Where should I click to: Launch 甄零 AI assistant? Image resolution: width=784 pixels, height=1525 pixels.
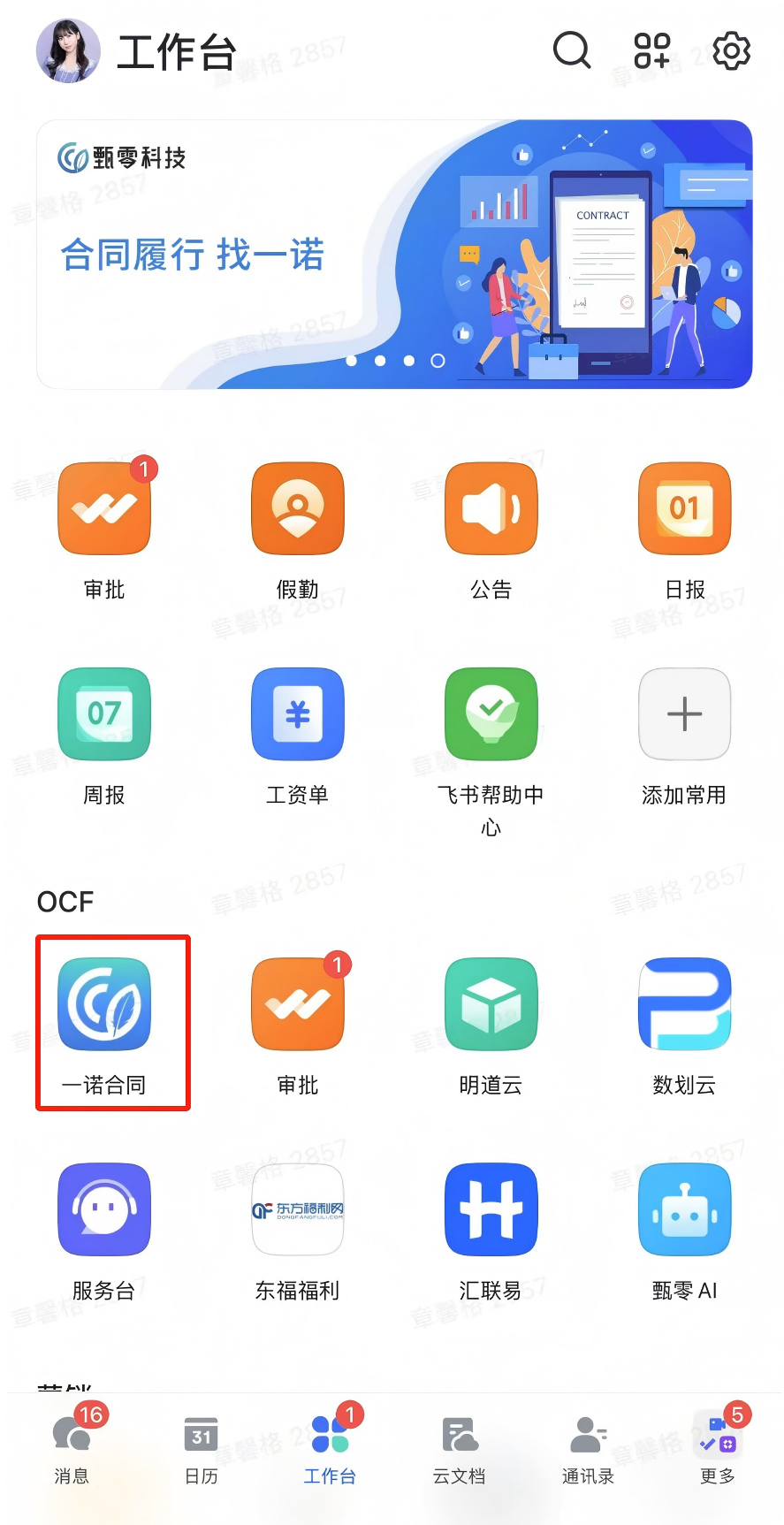click(684, 1209)
